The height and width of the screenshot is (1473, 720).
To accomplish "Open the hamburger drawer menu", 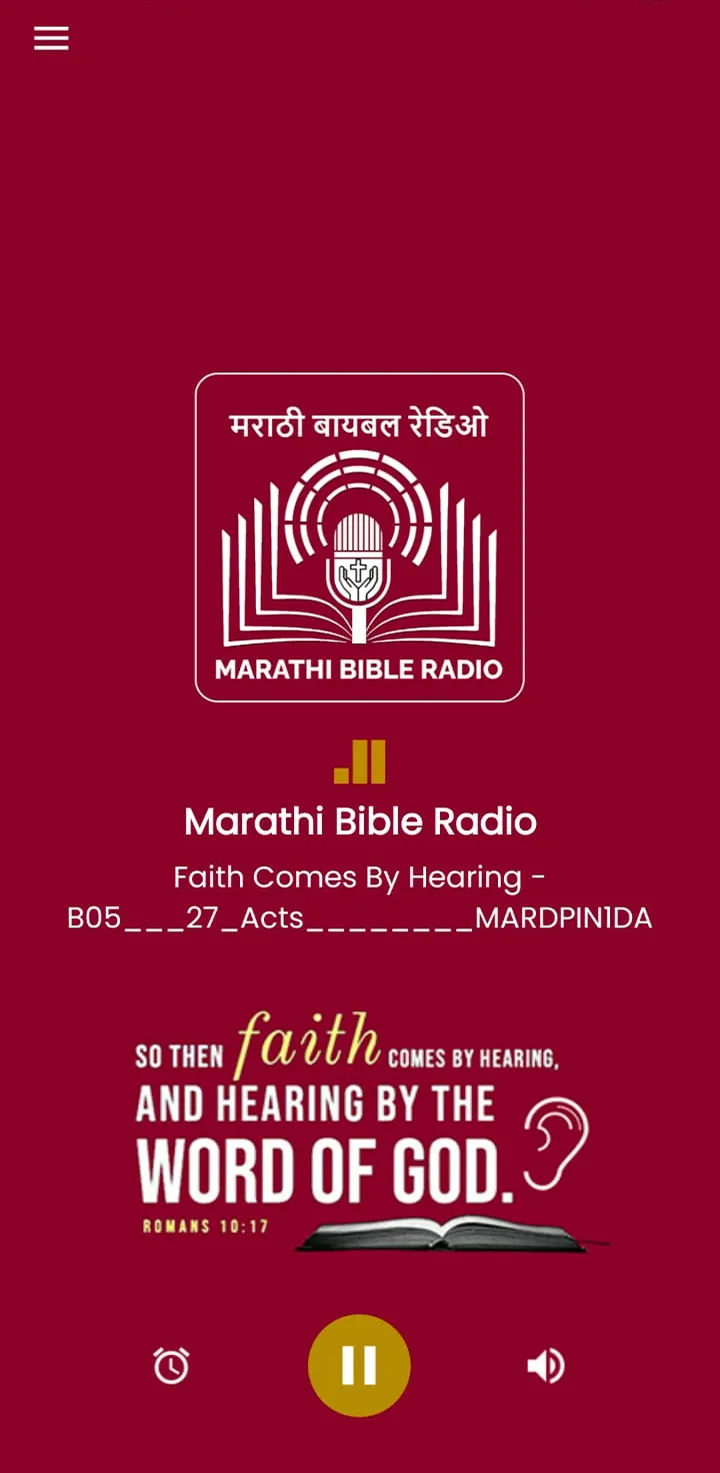I will tap(51, 38).
